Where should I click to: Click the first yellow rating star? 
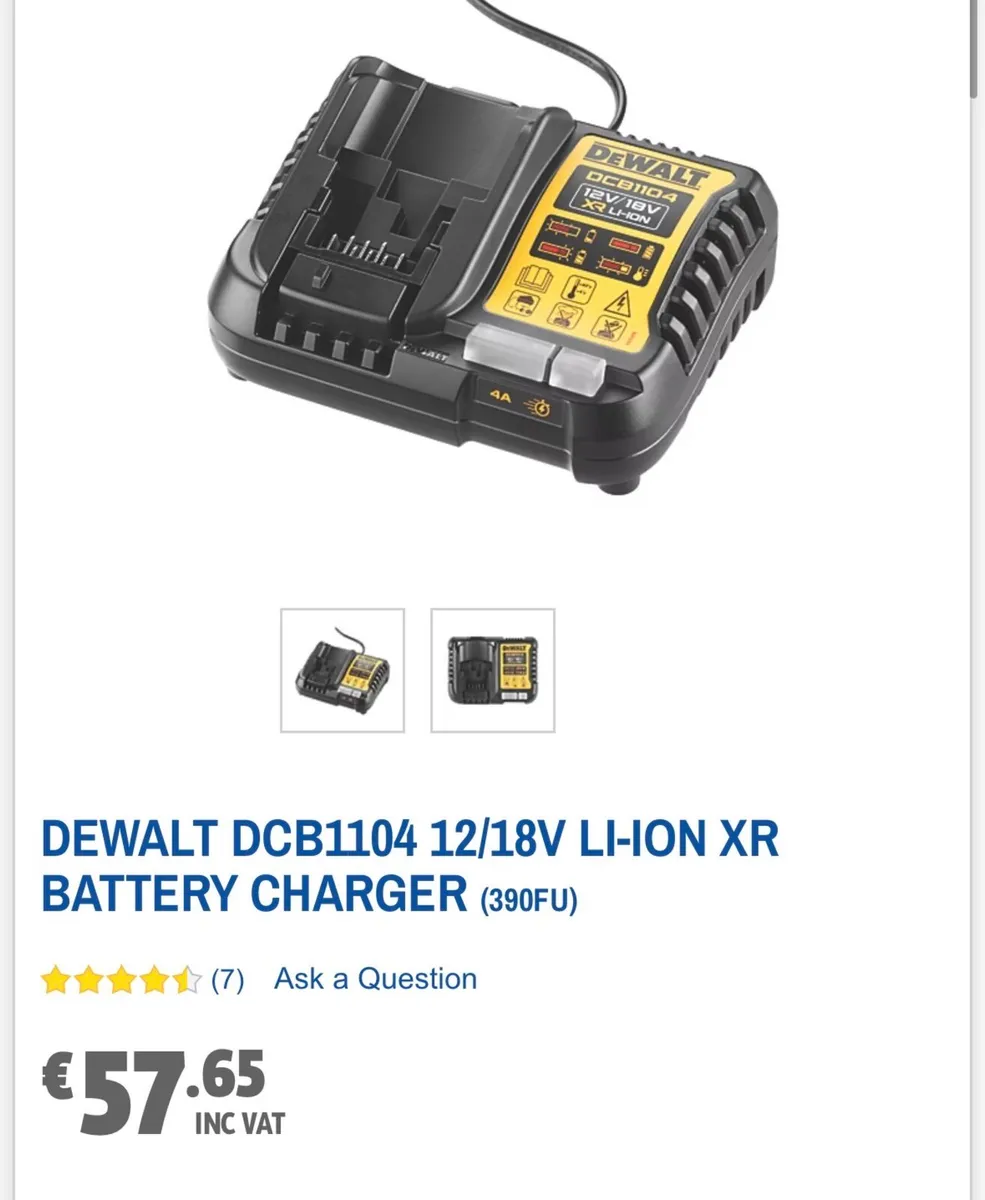[58, 979]
